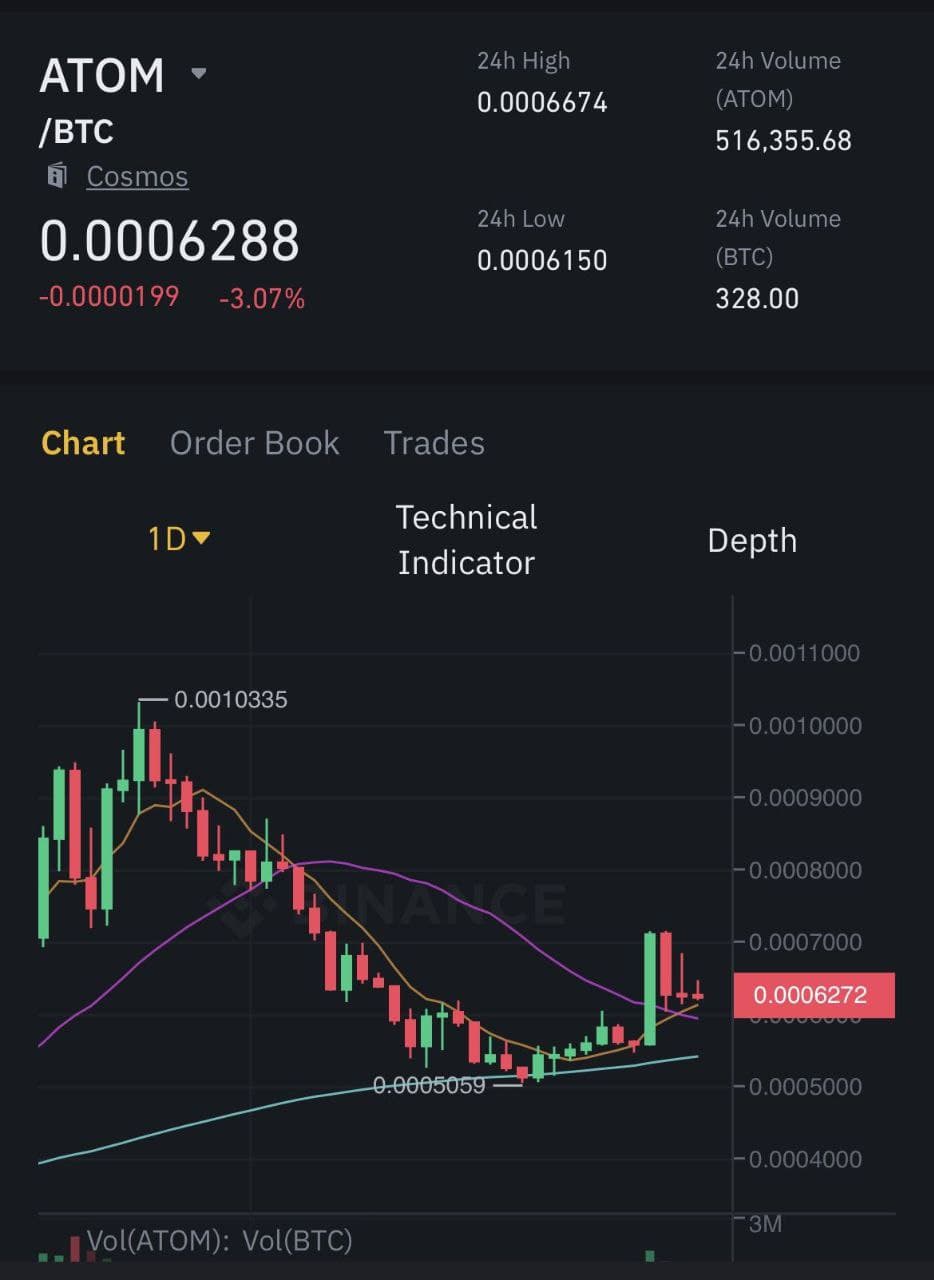Image resolution: width=934 pixels, height=1280 pixels.
Task: Click the high annotation 0.0010335
Action: (x=232, y=700)
